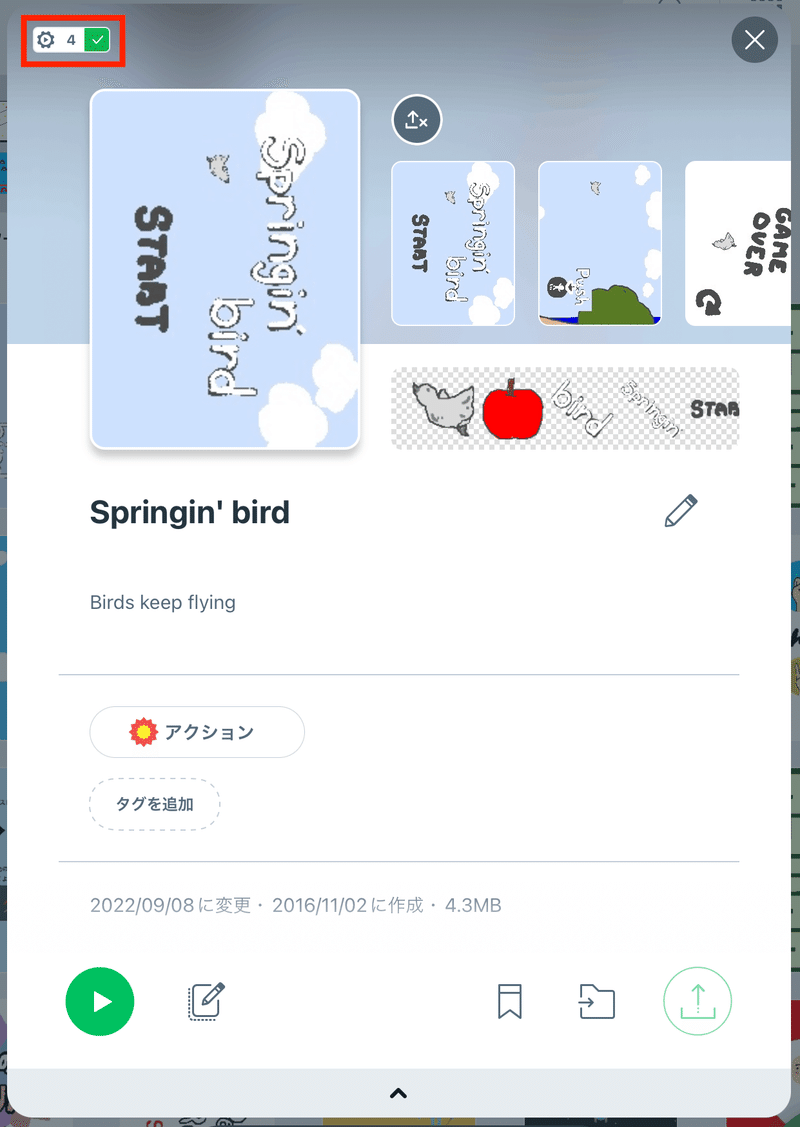Edit the title with the pencil icon

click(x=680, y=511)
